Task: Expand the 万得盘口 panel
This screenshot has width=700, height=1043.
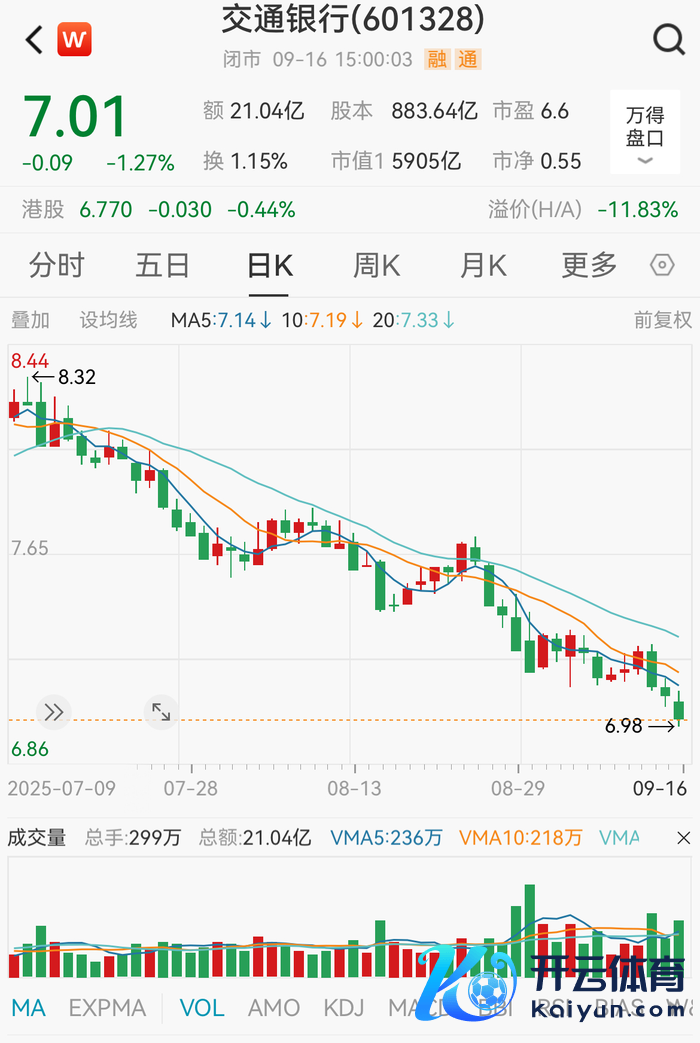Action: [644, 134]
